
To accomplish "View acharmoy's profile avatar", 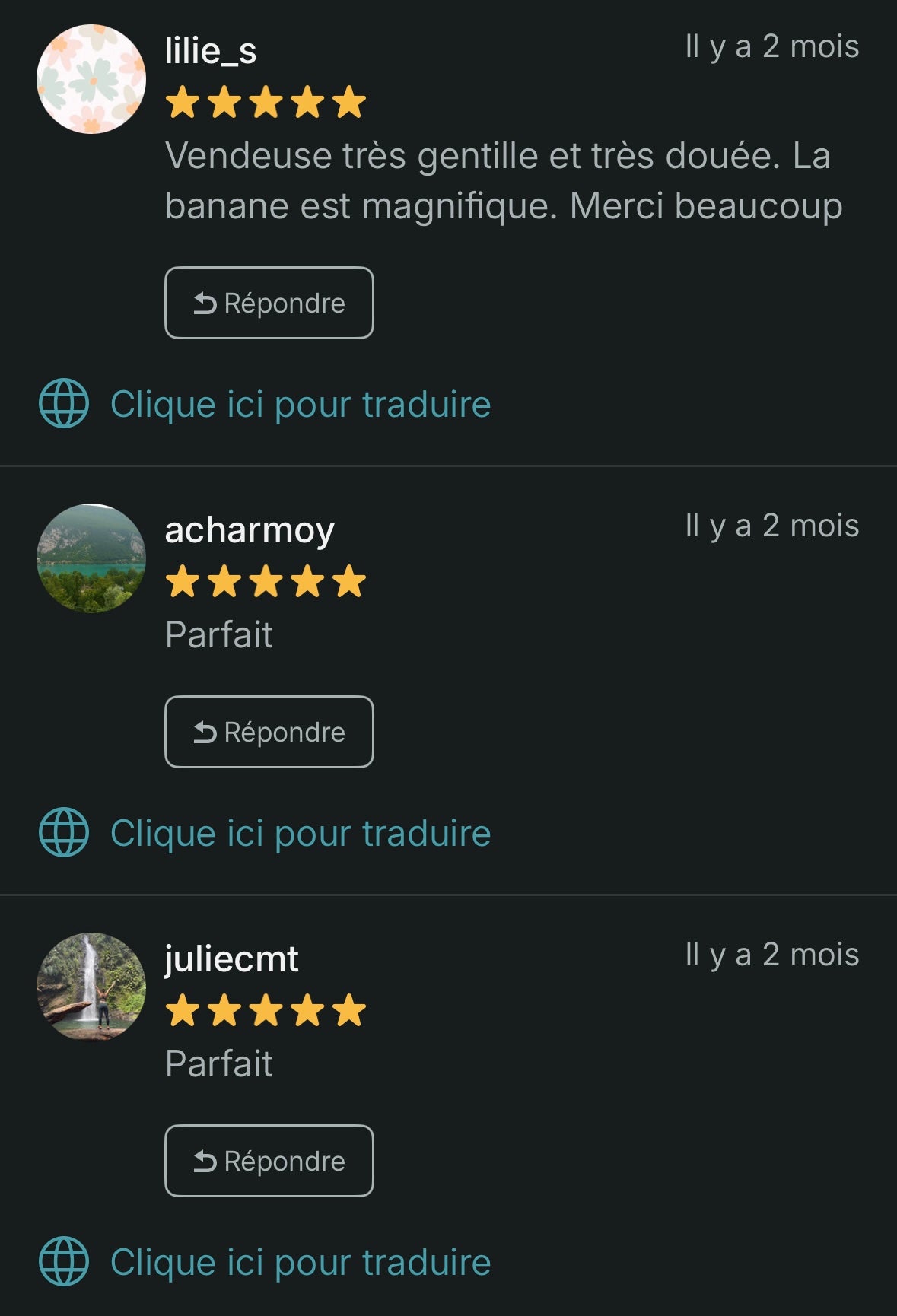I will pyautogui.click(x=91, y=558).
